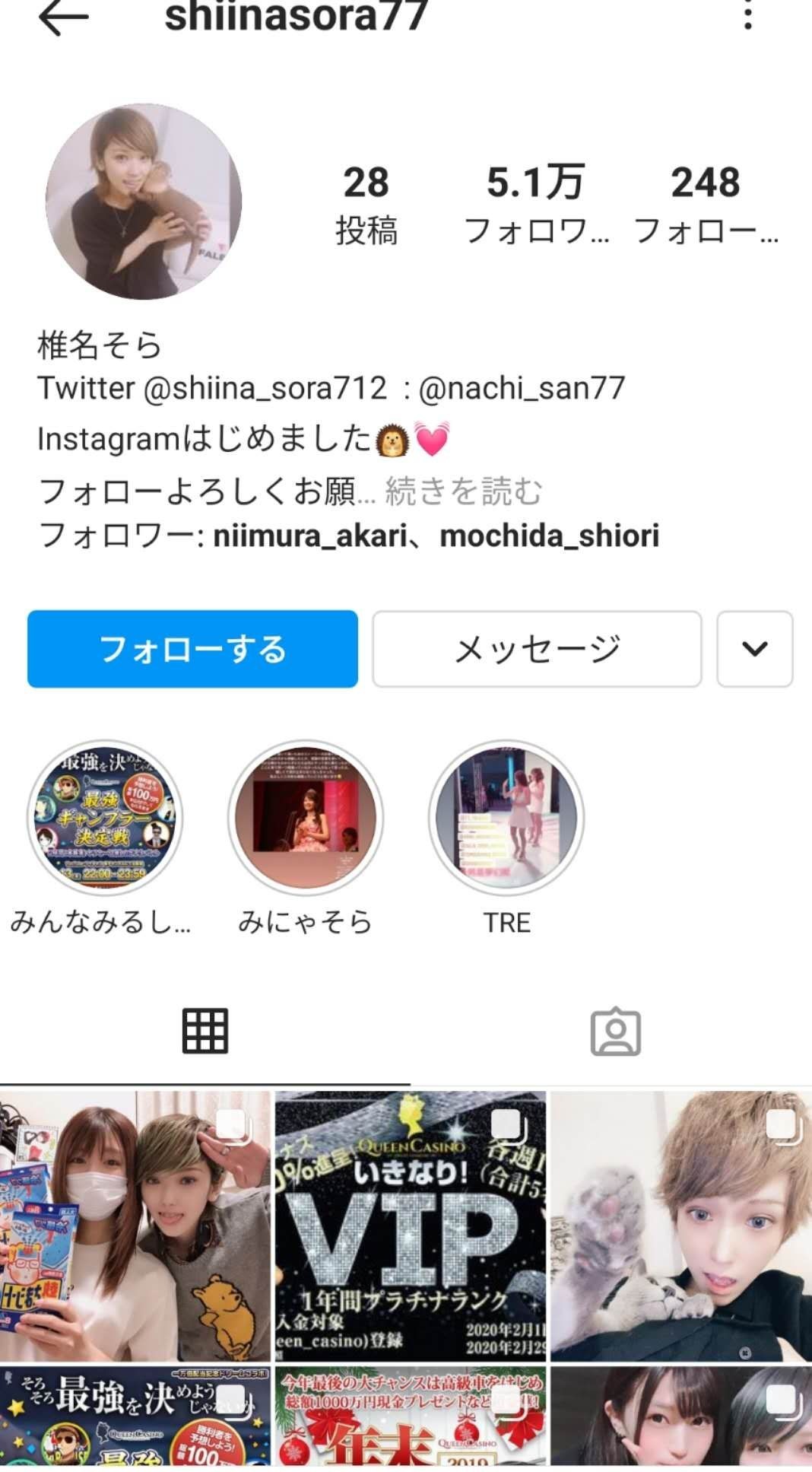
Task: Open the Queen Casino VIP post
Action: point(410,1226)
